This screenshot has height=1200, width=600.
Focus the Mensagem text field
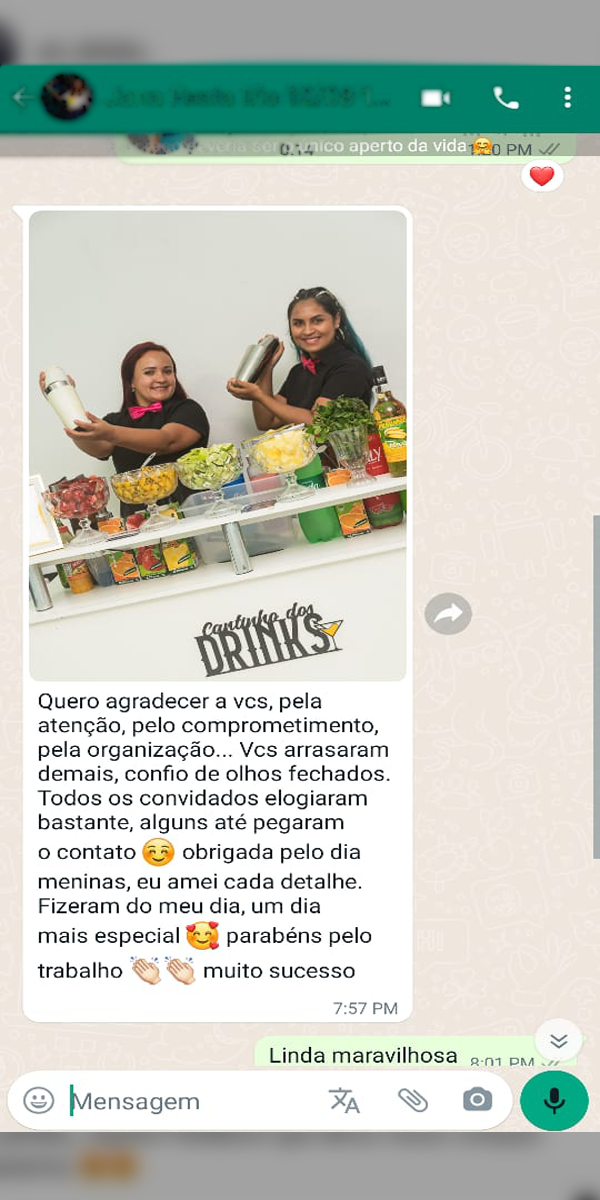coord(190,1101)
